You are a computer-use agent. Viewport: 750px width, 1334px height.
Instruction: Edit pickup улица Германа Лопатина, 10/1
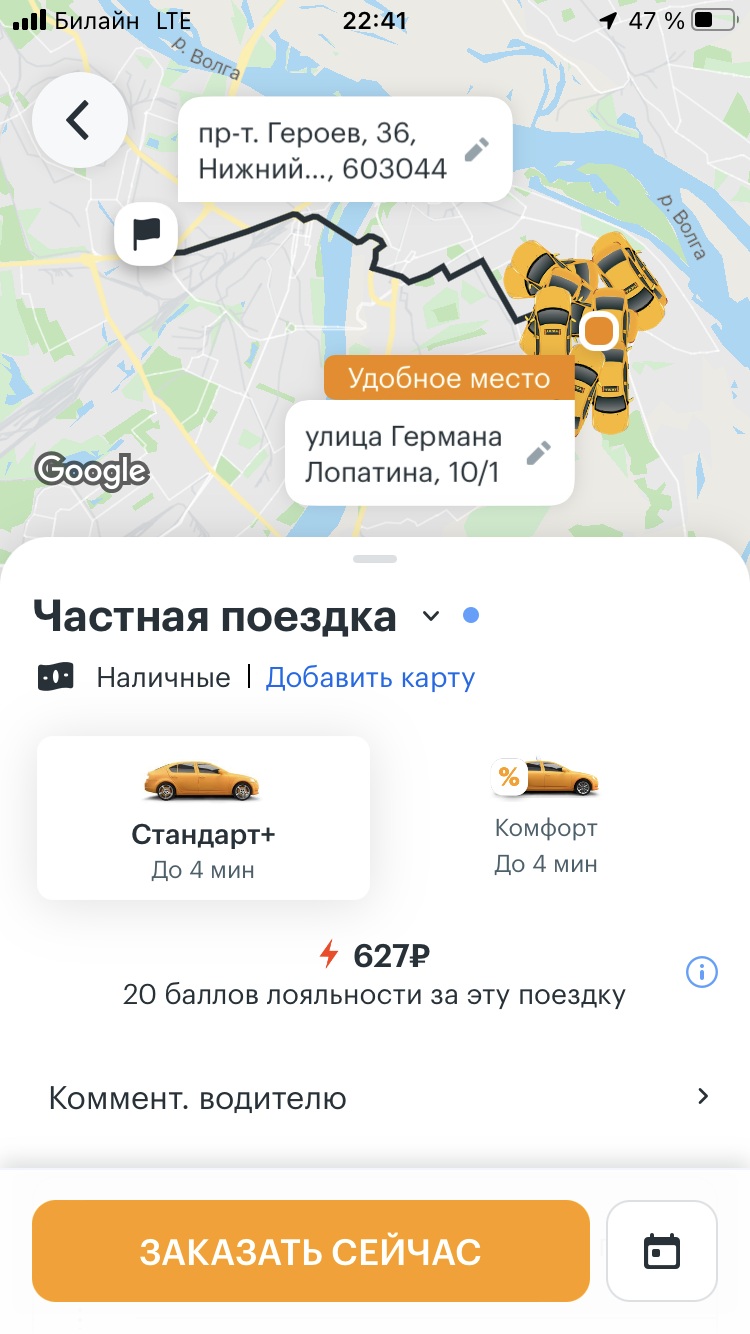(538, 453)
